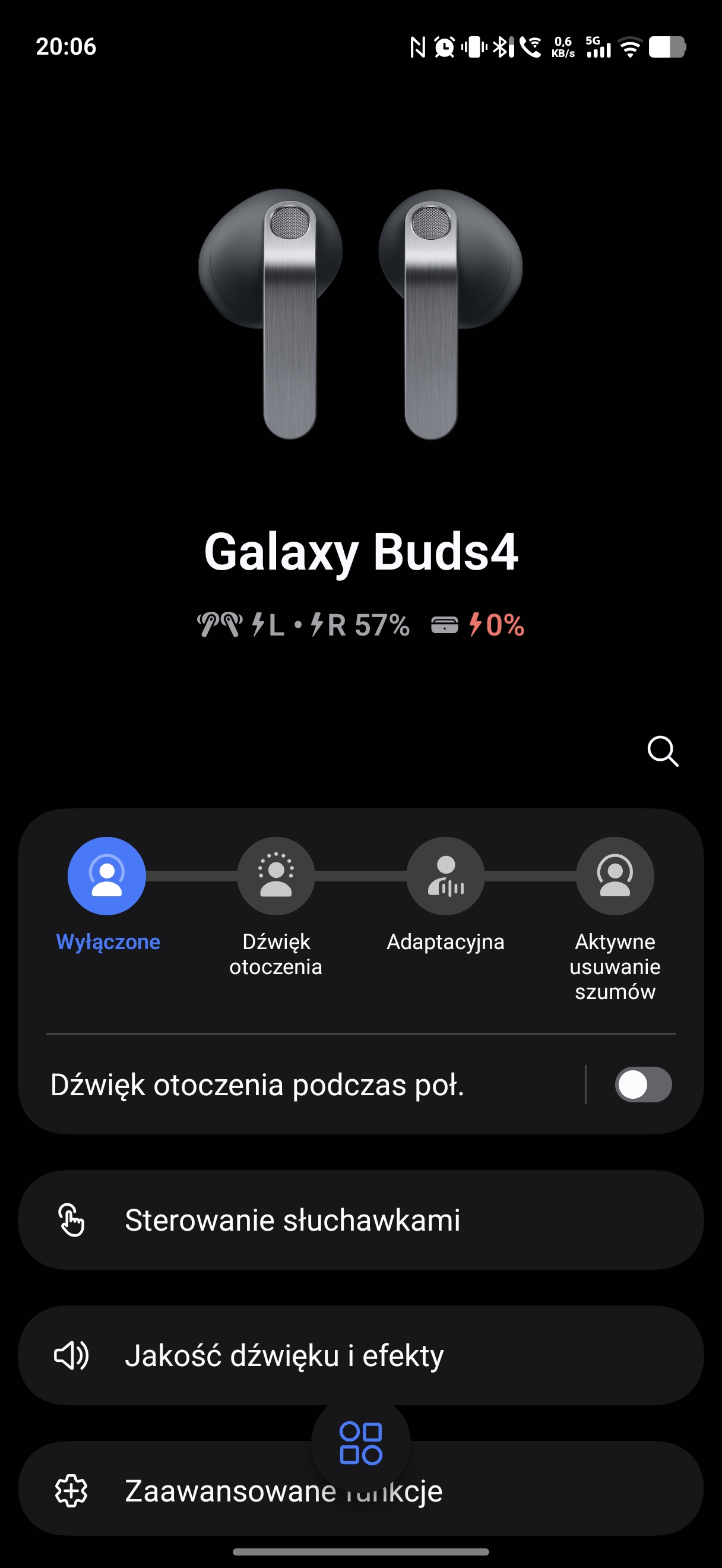The image size is (722, 1568).
Task: Toggle Dźwięk otoczenia podczas poł. switch
Action: pyautogui.click(x=643, y=1085)
